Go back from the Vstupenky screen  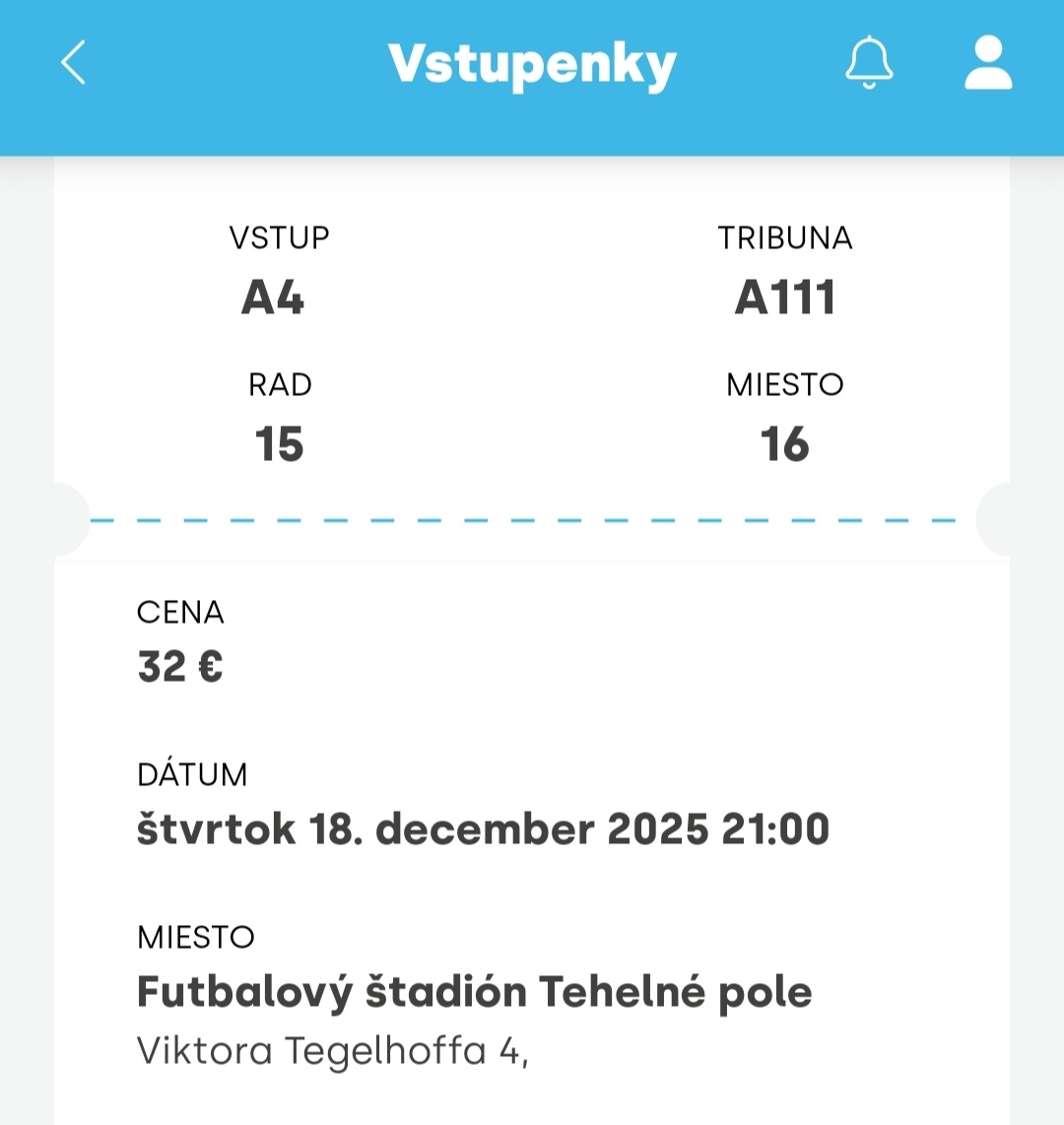[74, 63]
